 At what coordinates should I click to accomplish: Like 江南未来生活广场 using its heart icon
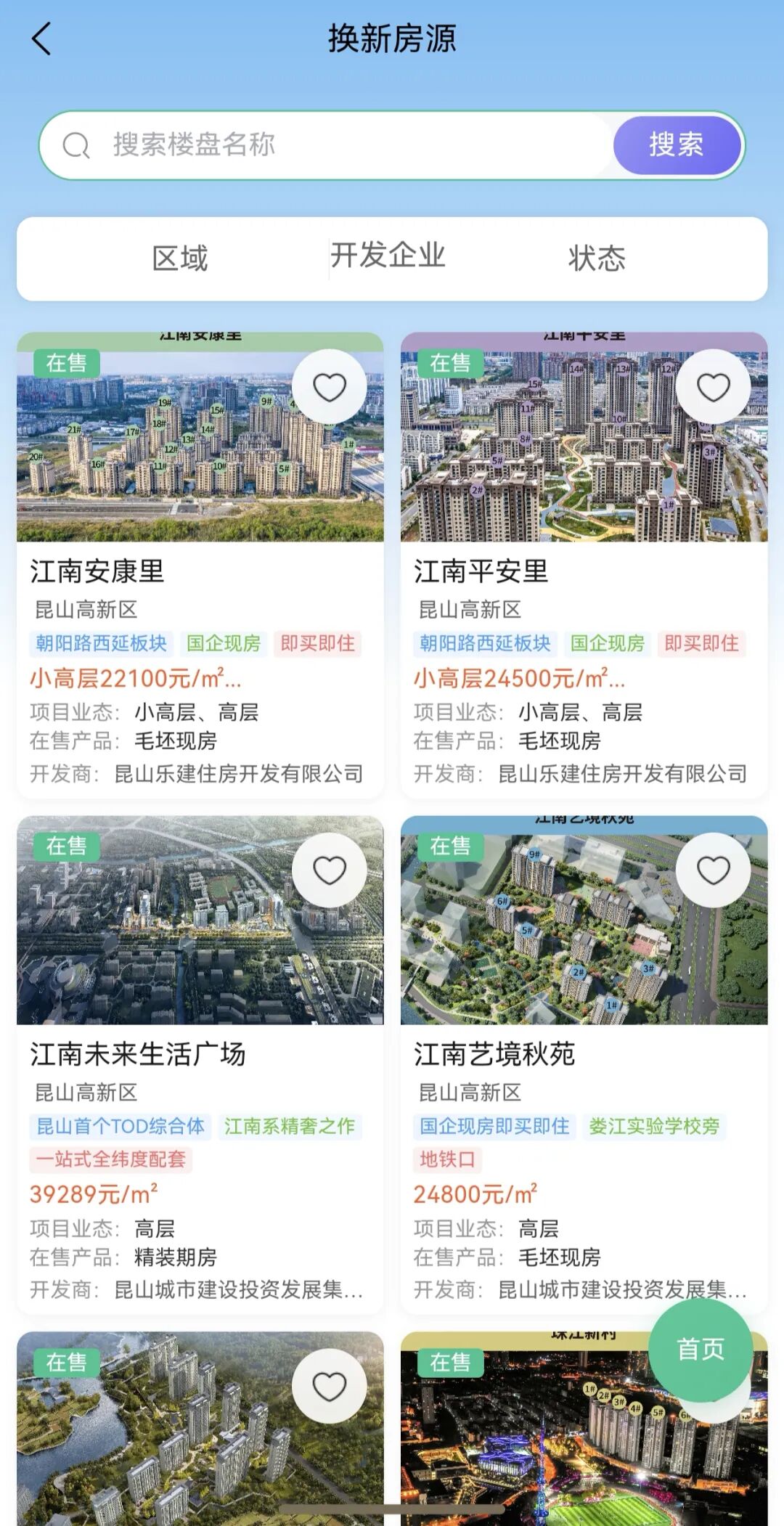[329, 870]
